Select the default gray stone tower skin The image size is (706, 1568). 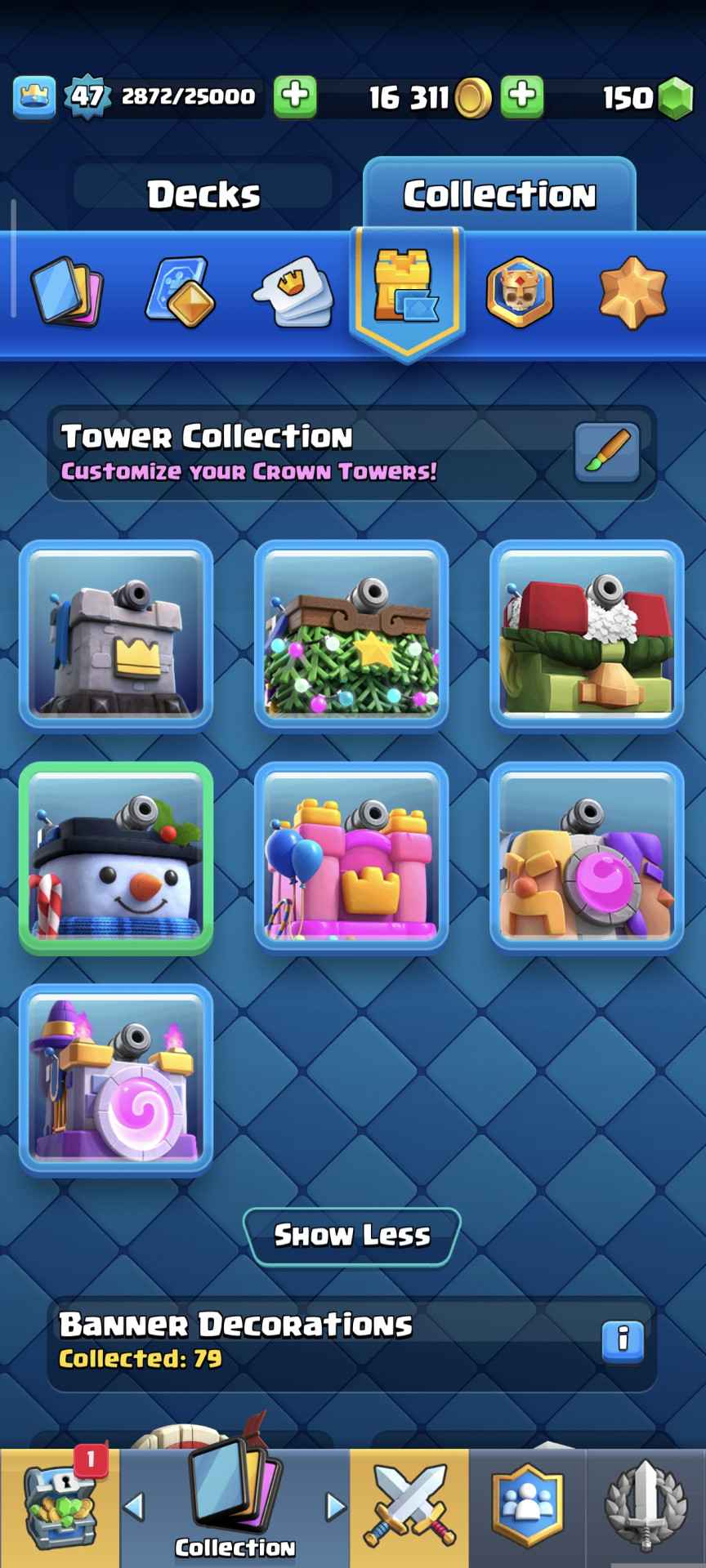click(116, 634)
